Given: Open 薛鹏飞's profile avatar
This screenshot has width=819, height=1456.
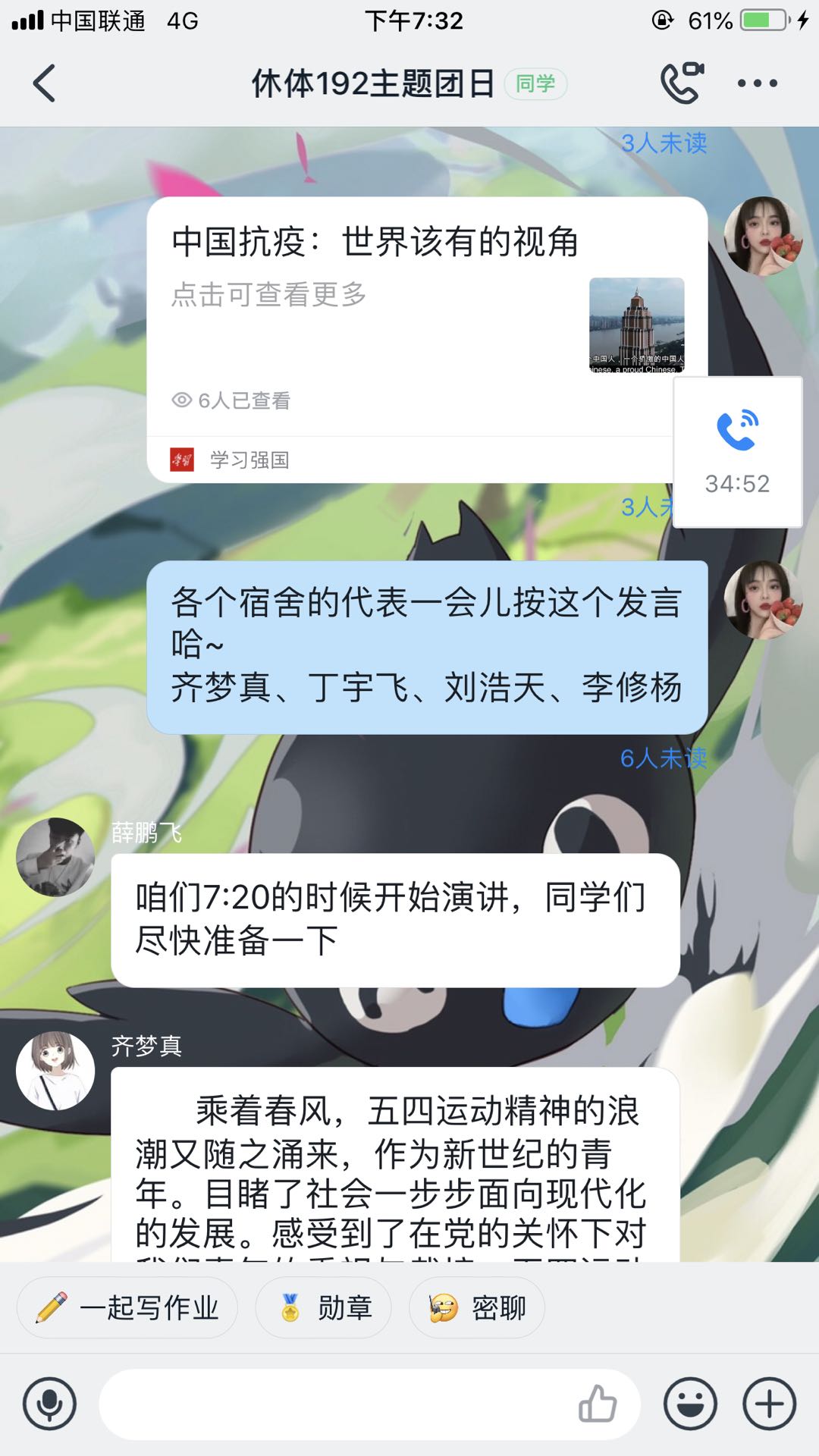Looking at the screenshot, I should click(x=55, y=857).
